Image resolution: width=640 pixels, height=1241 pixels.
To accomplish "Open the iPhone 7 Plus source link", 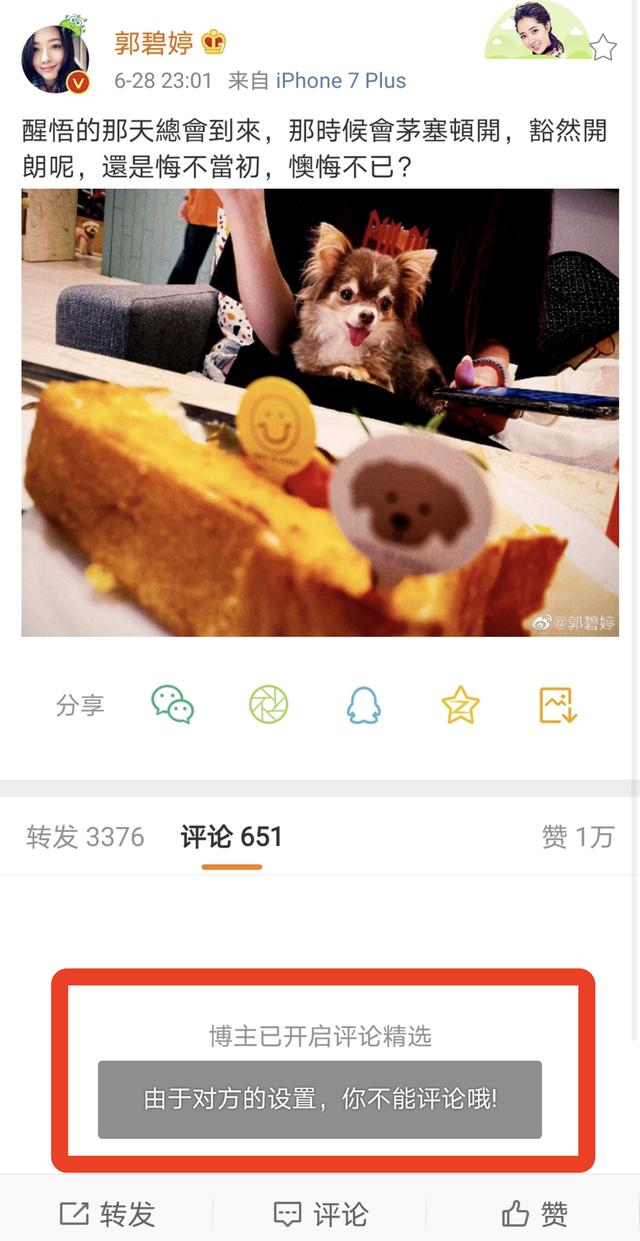I will click(x=340, y=80).
